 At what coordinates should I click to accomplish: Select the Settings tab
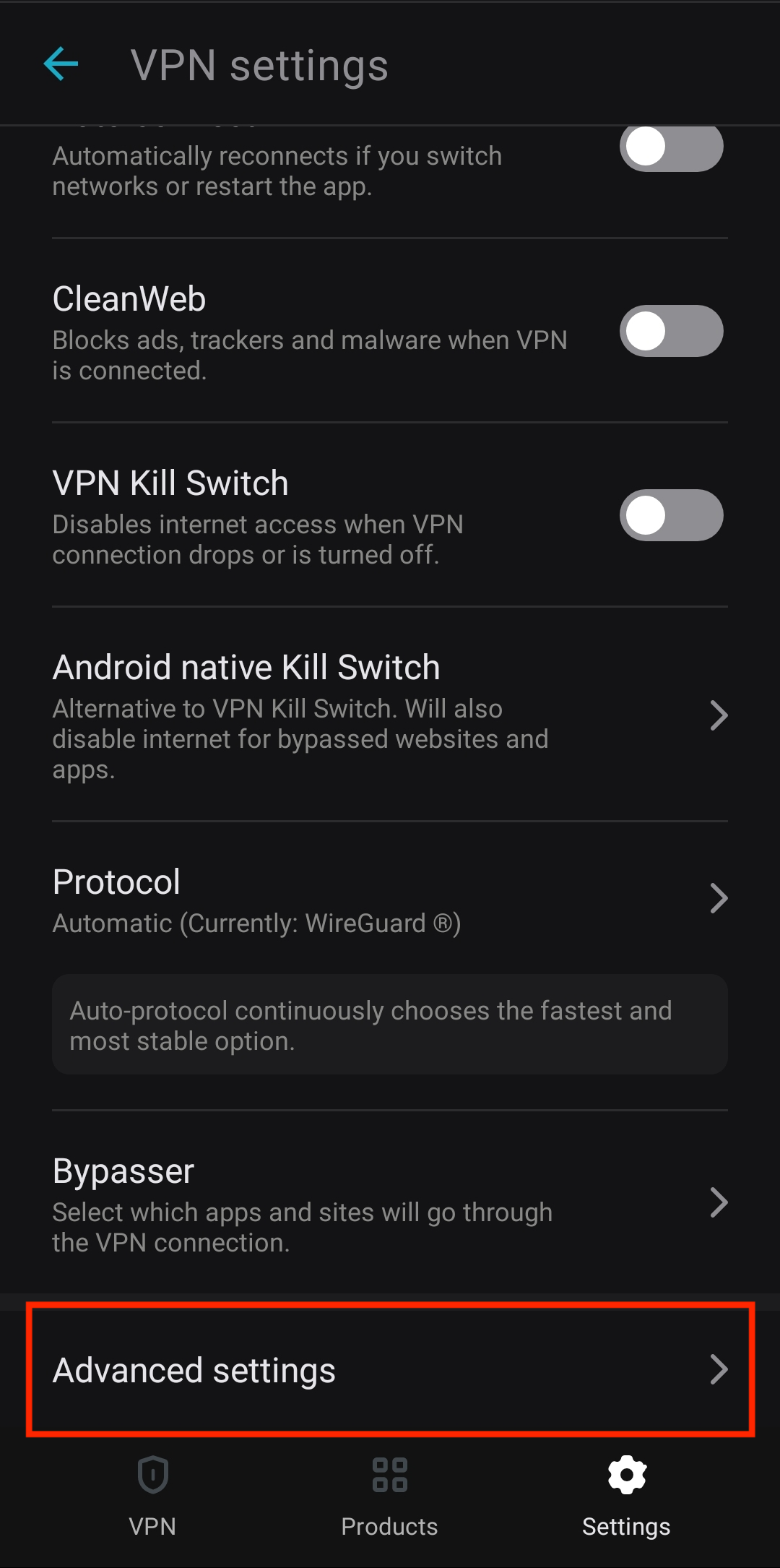click(626, 1496)
